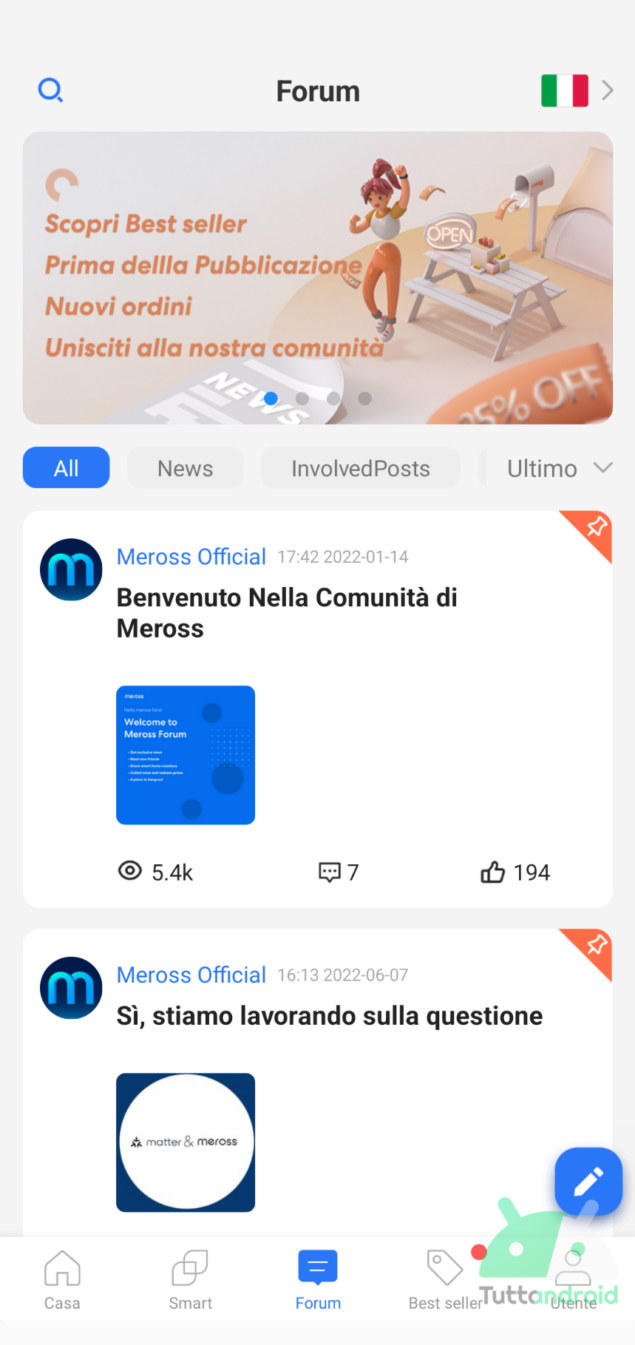Screen dimensions: 635x1345
Task: Open post Sì, stiamo lavorando sulla questione
Action: coord(330,1016)
